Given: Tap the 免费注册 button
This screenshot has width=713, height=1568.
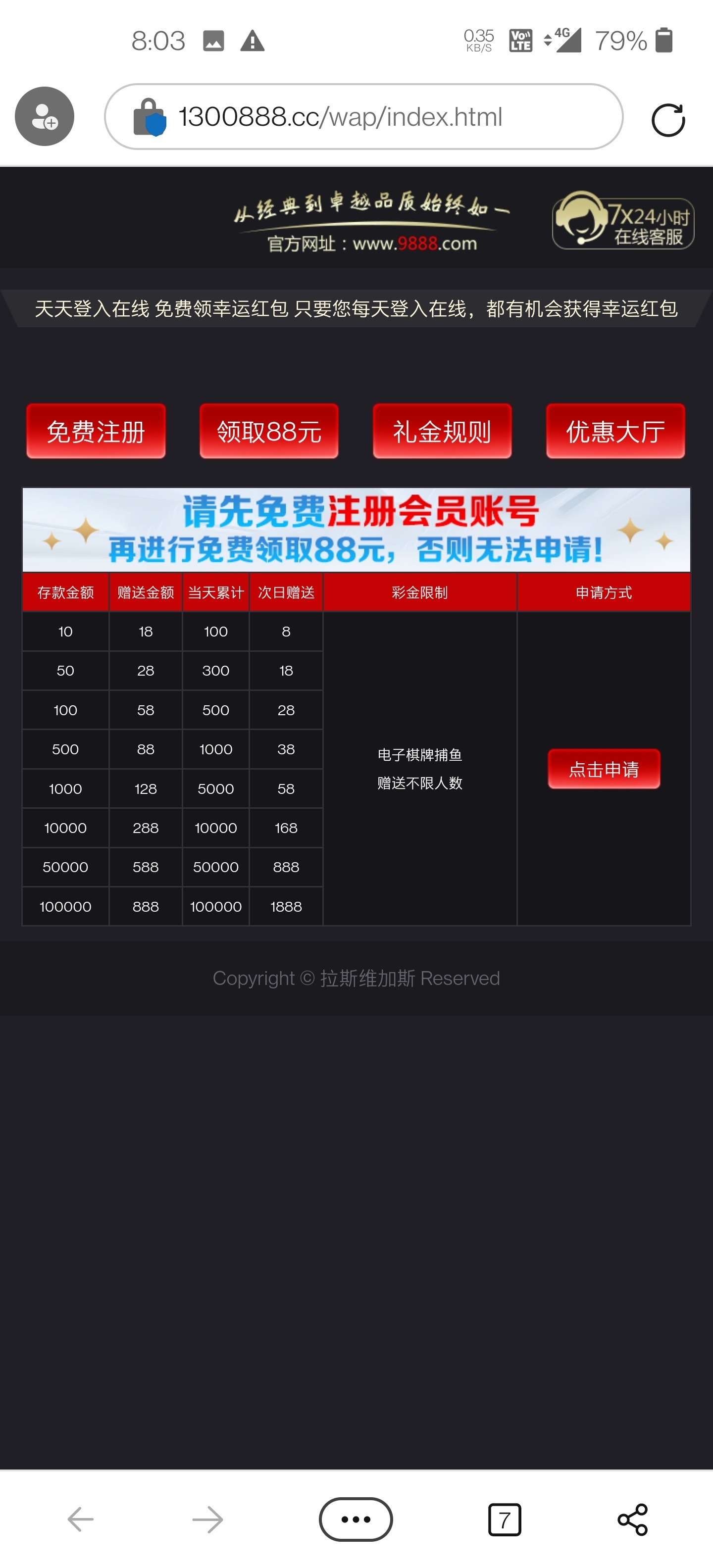Looking at the screenshot, I should coord(96,431).
